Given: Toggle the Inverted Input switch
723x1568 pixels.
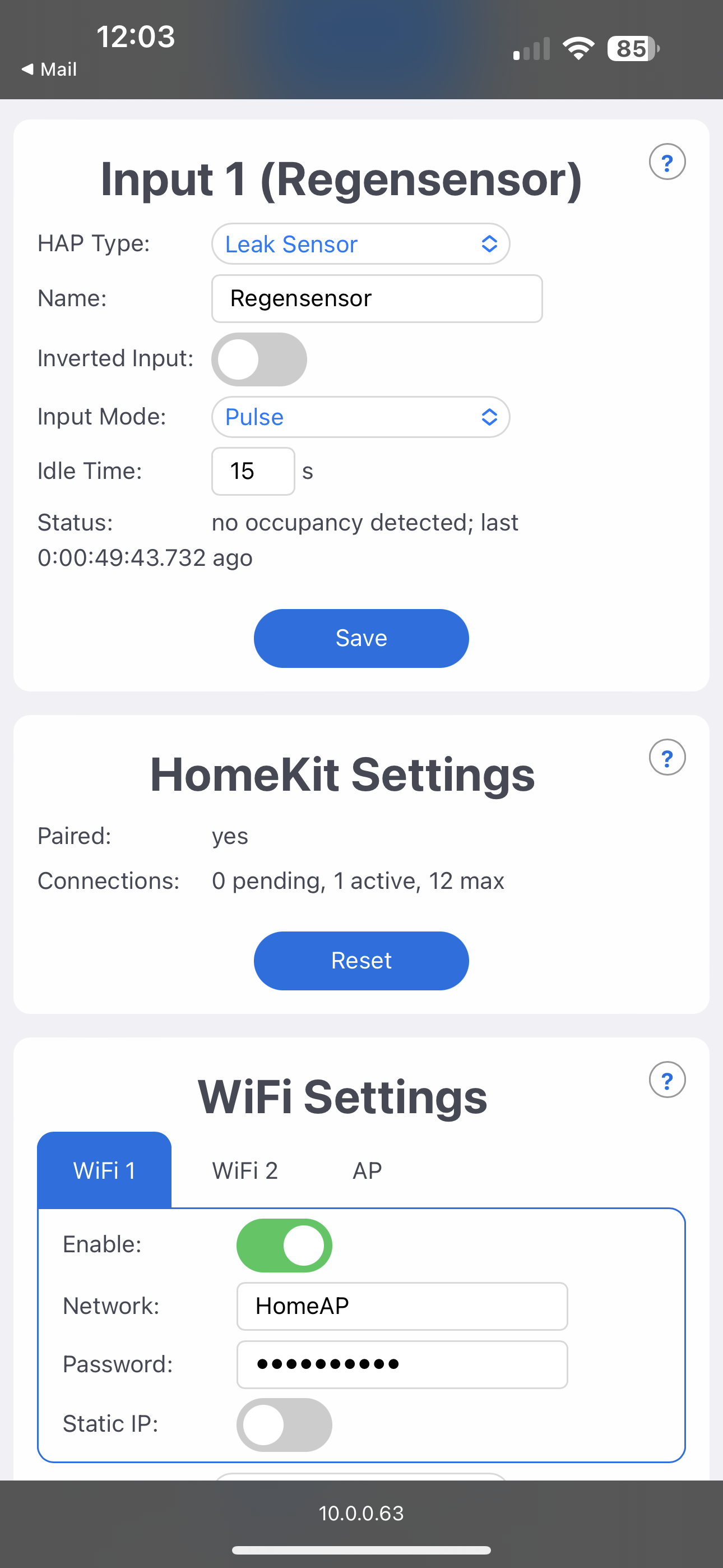Looking at the screenshot, I should [258, 359].
